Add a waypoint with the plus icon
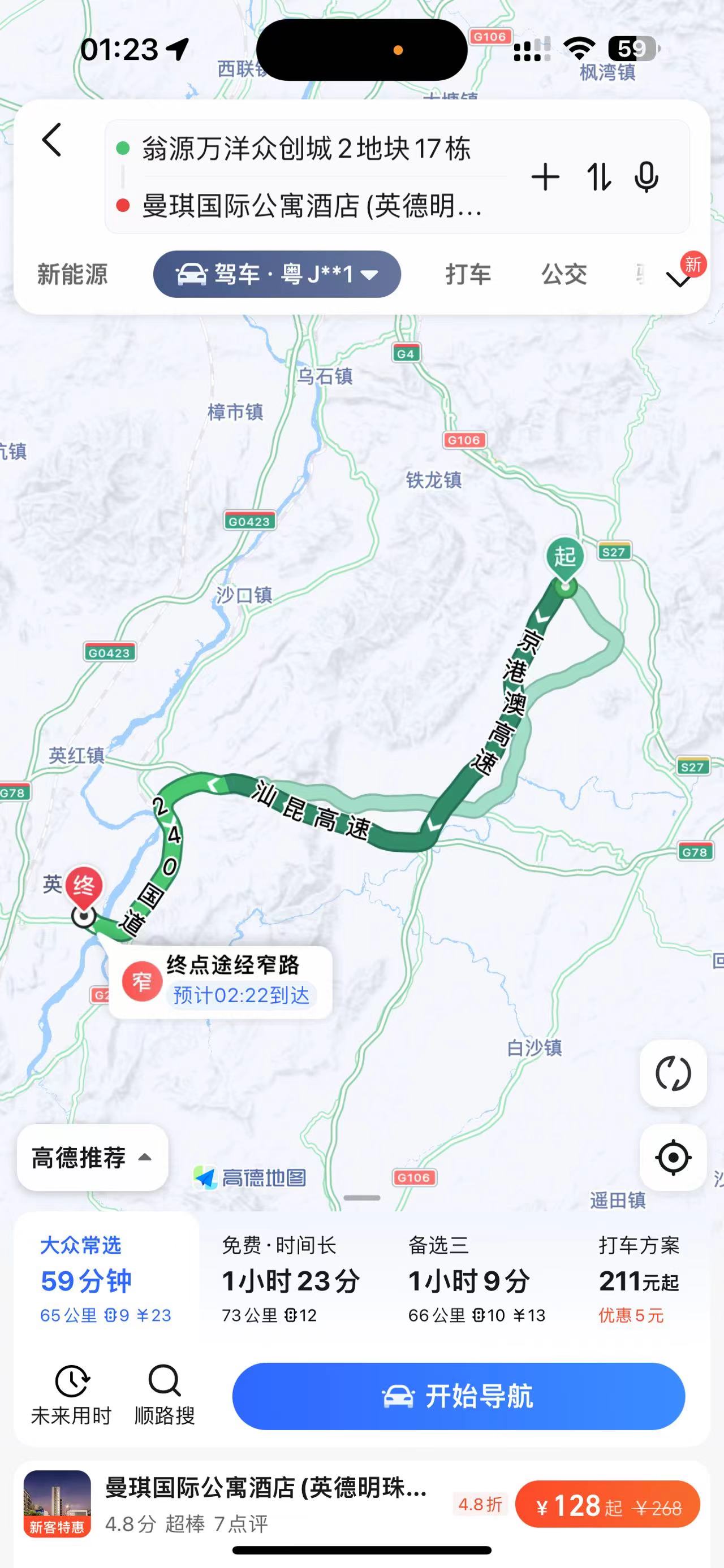The image size is (724, 1568). pyautogui.click(x=545, y=177)
